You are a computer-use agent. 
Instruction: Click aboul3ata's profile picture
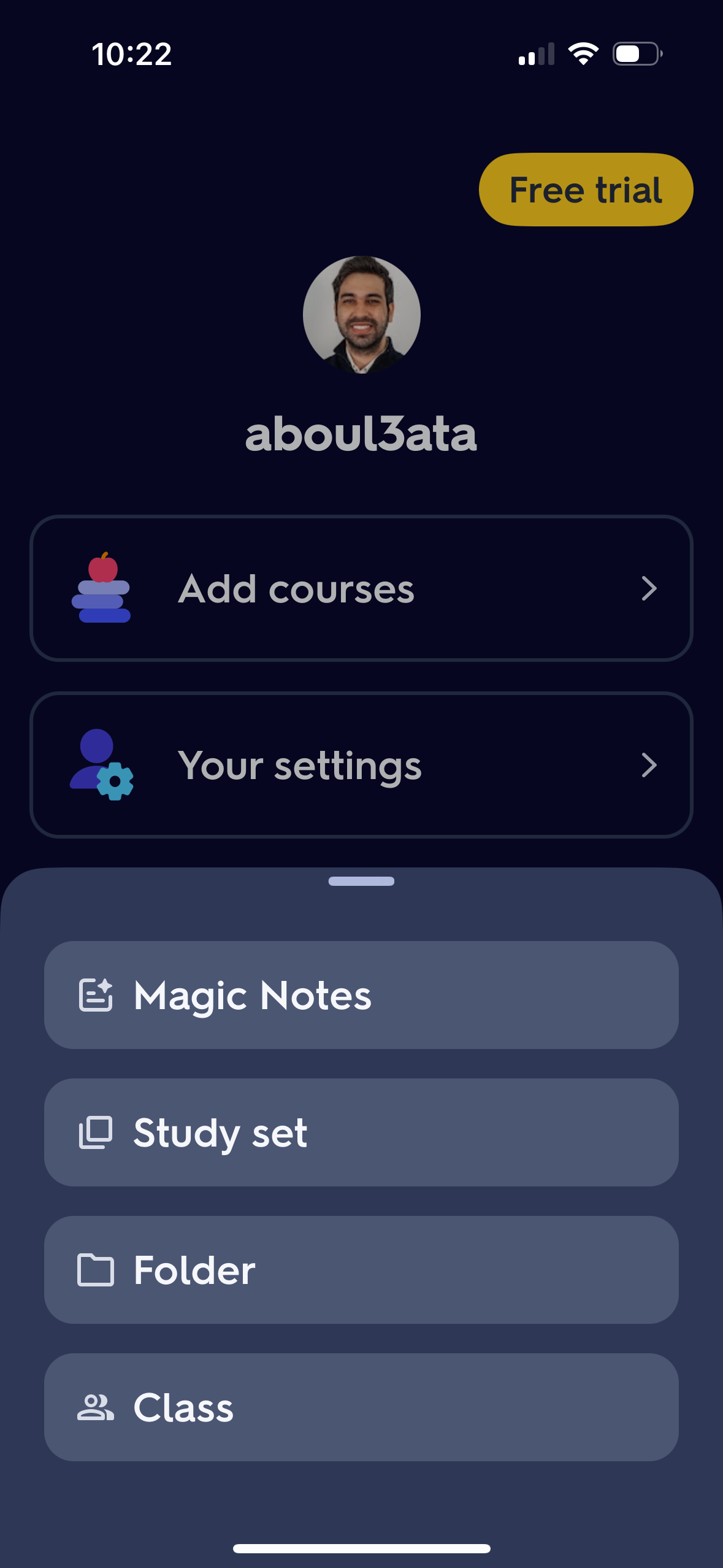361,314
